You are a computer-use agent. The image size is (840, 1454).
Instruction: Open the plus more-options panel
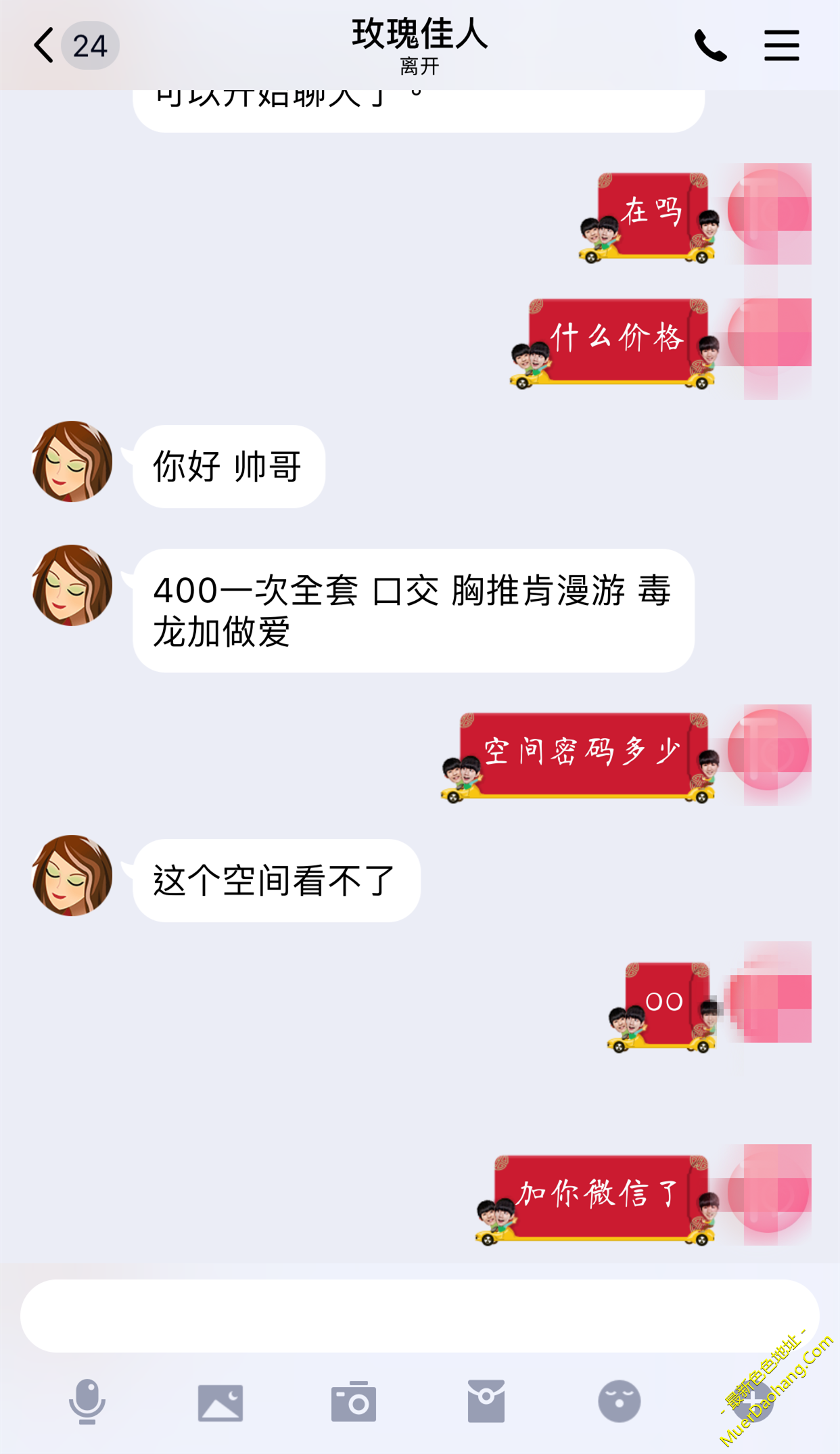(752, 1401)
